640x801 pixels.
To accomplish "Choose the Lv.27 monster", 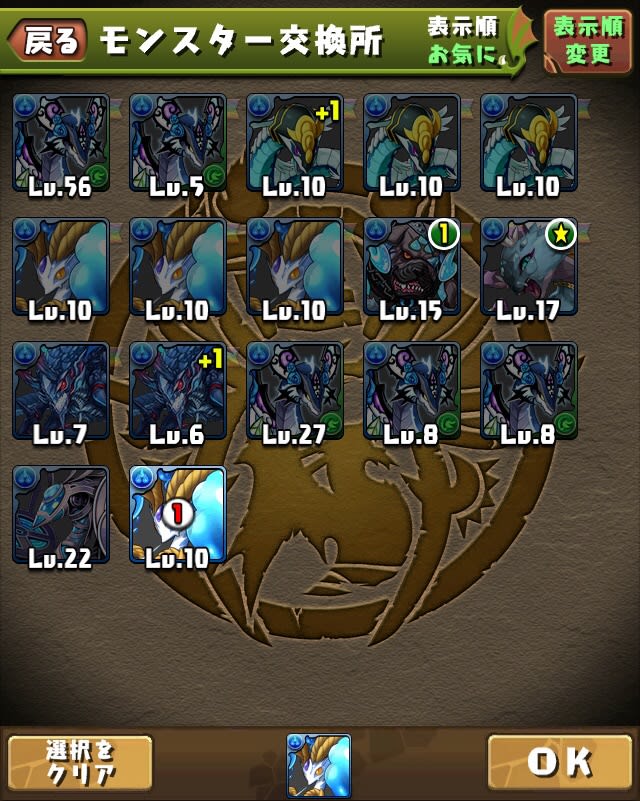I will pos(295,392).
